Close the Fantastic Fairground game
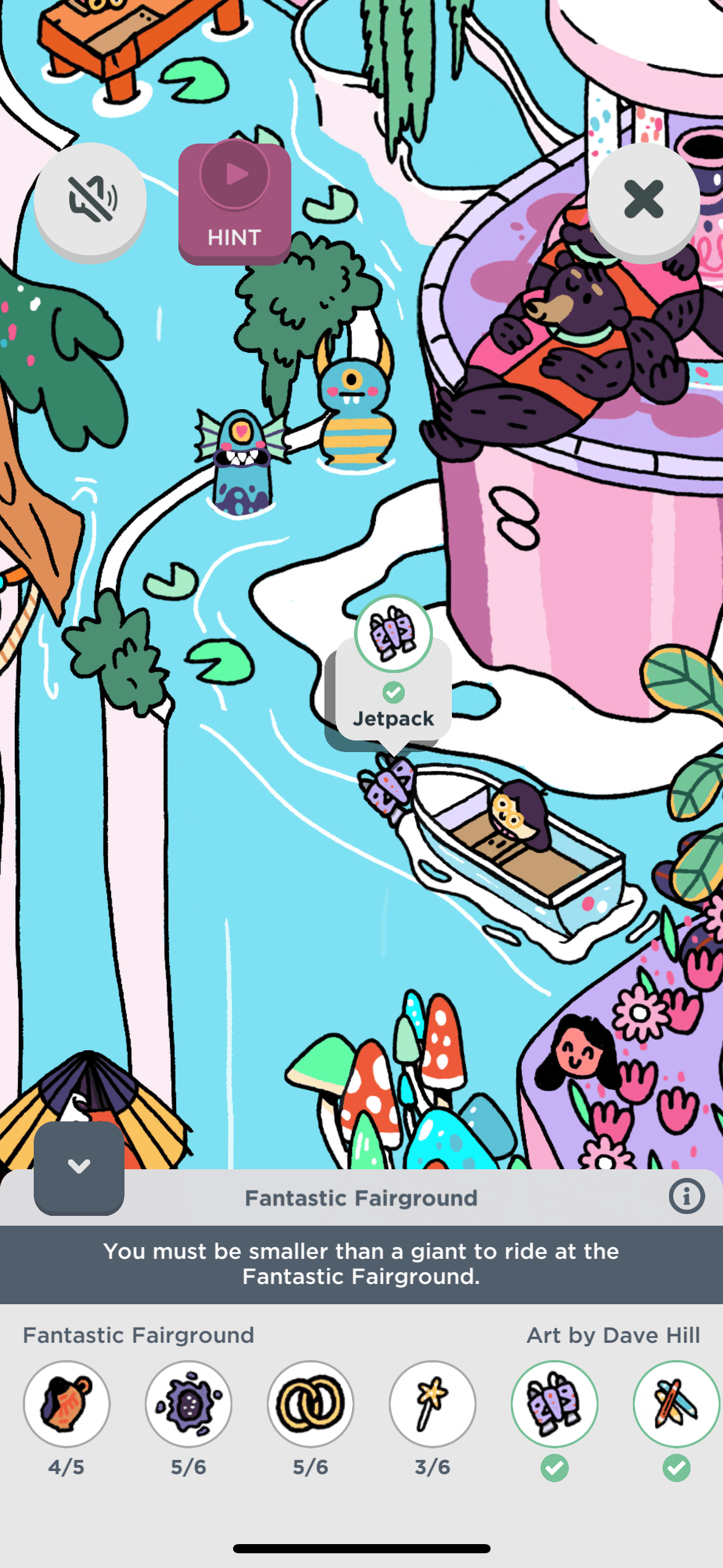723x1568 pixels. pos(643,199)
